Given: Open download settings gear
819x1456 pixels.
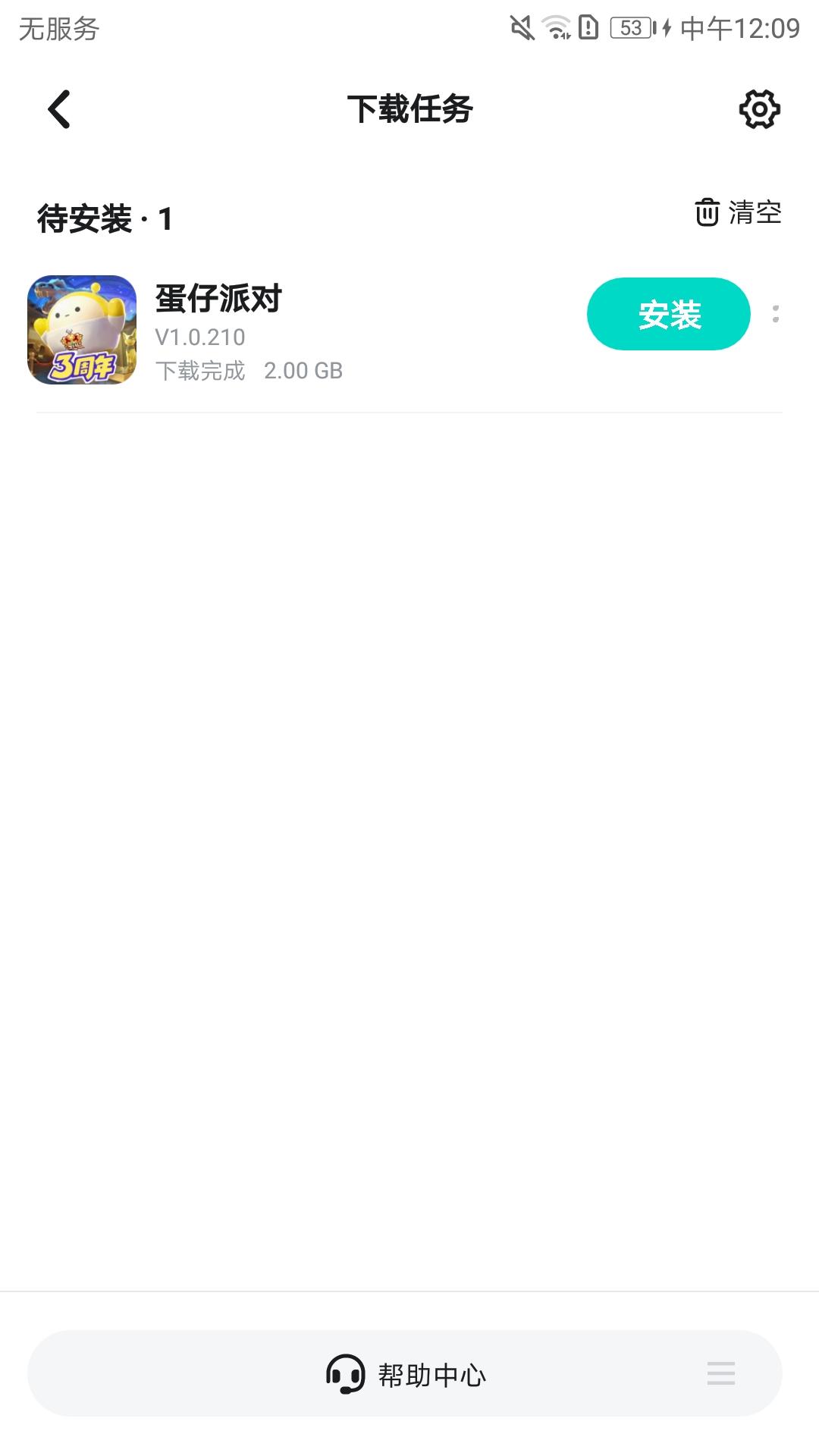Looking at the screenshot, I should point(759,109).
